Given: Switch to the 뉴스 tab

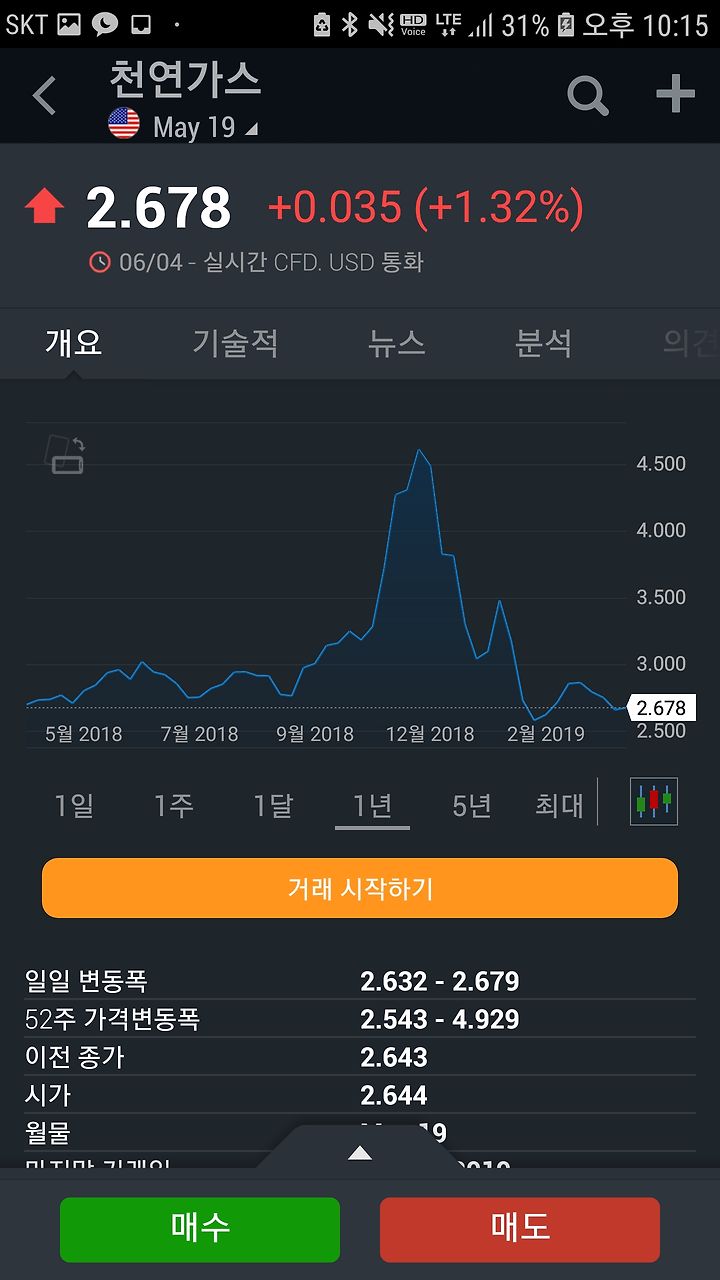Looking at the screenshot, I should tap(397, 344).
